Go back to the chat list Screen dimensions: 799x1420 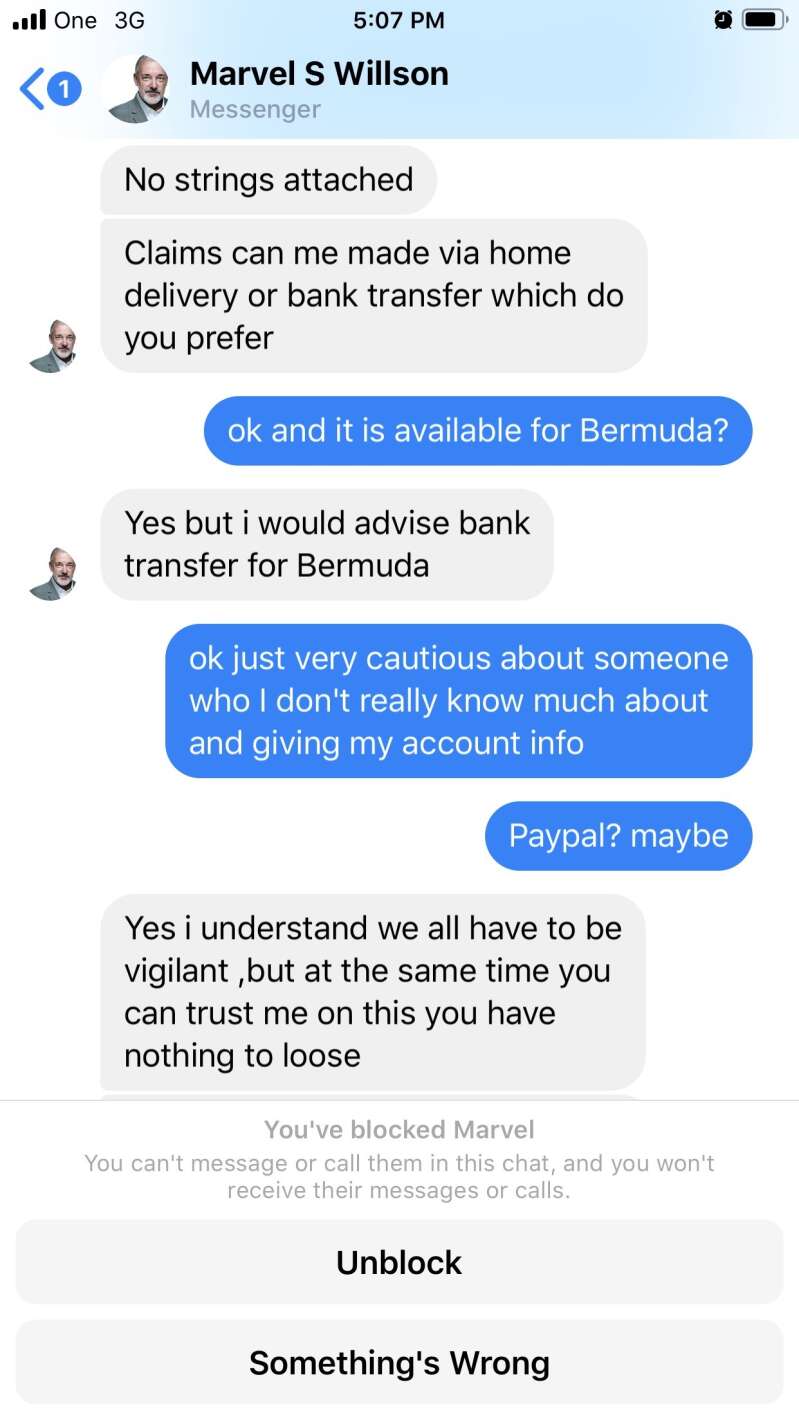pos(49,90)
